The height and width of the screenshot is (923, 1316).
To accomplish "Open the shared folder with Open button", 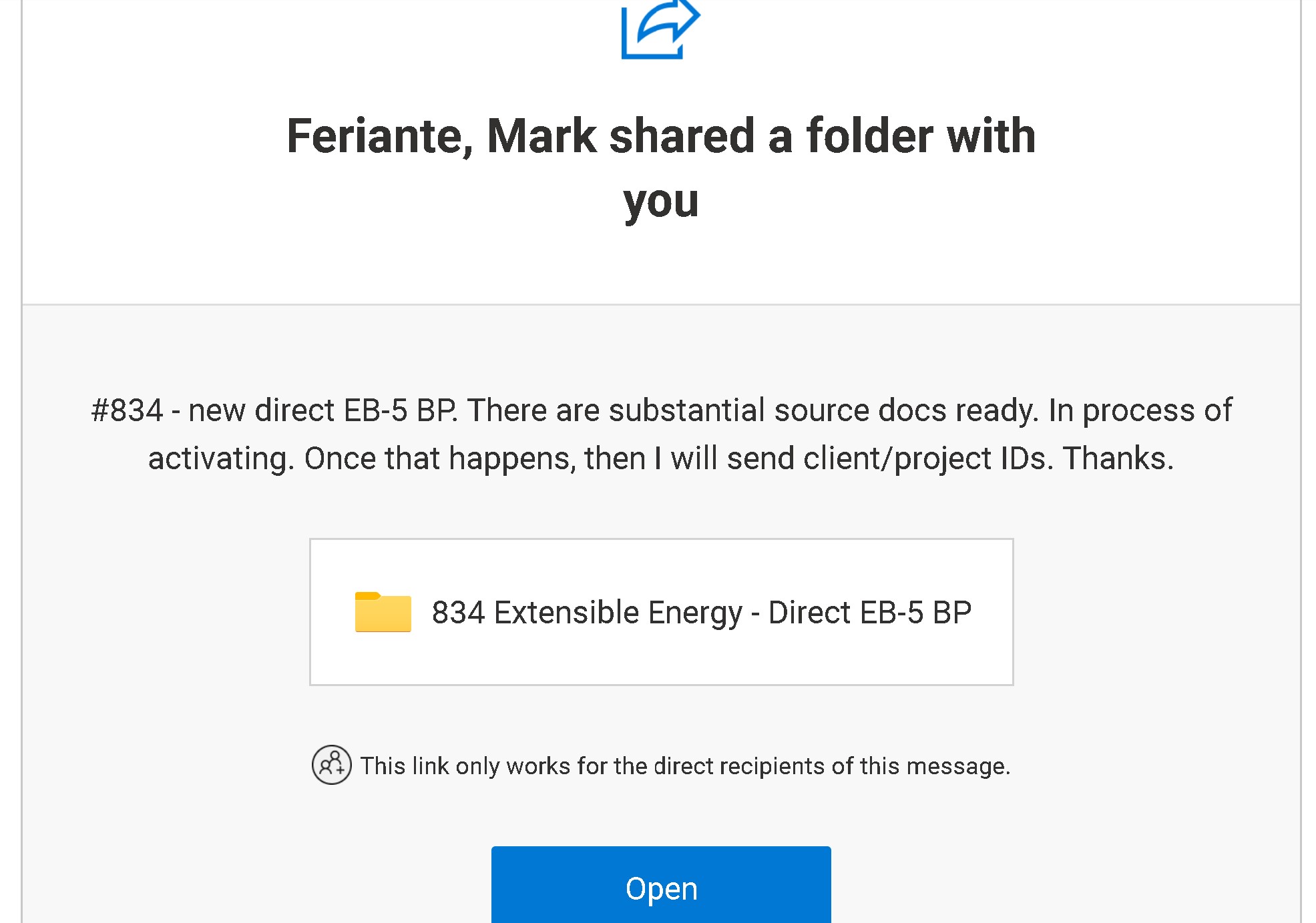I will click(660, 887).
